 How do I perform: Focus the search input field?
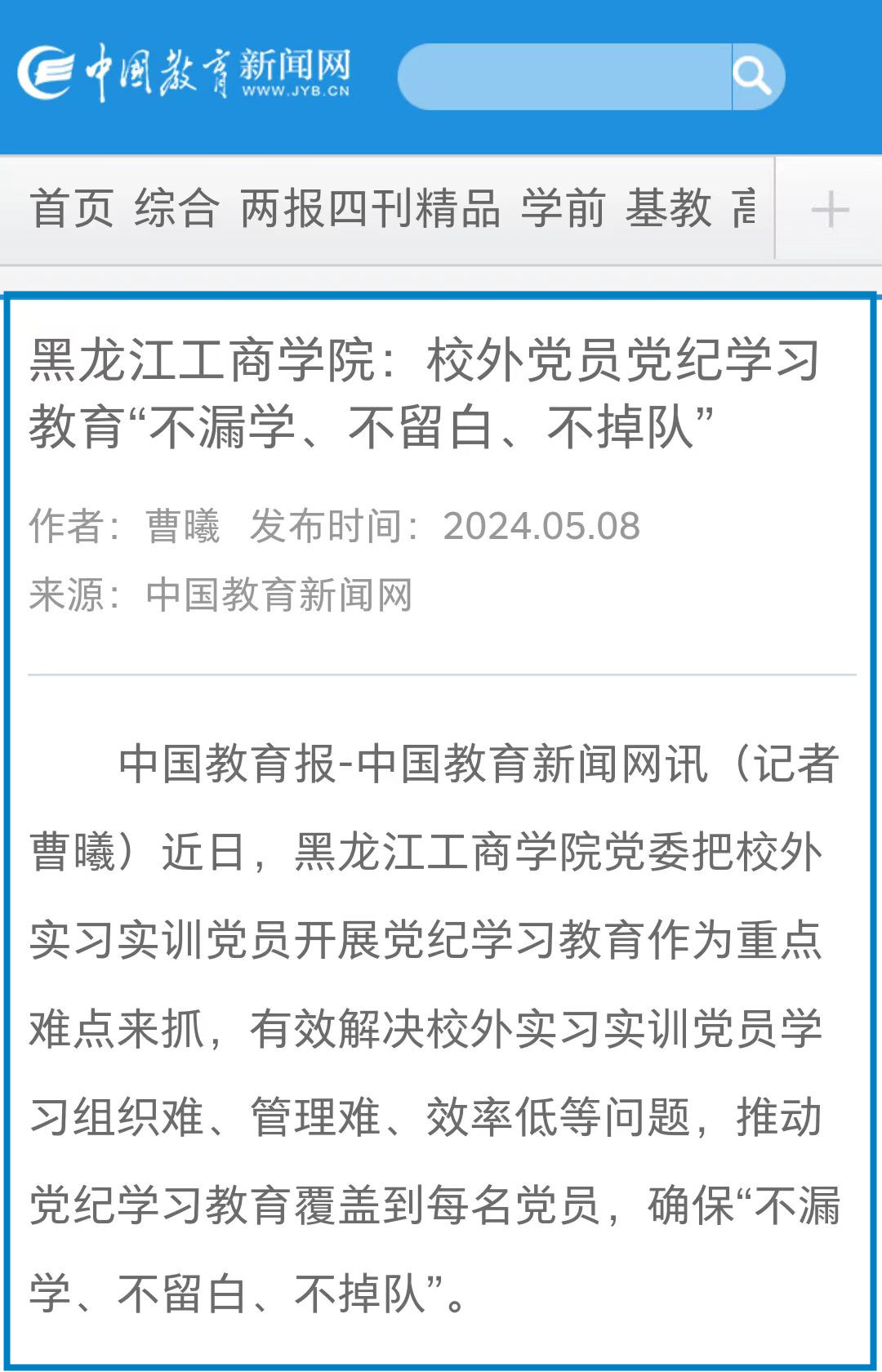point(563,77)
